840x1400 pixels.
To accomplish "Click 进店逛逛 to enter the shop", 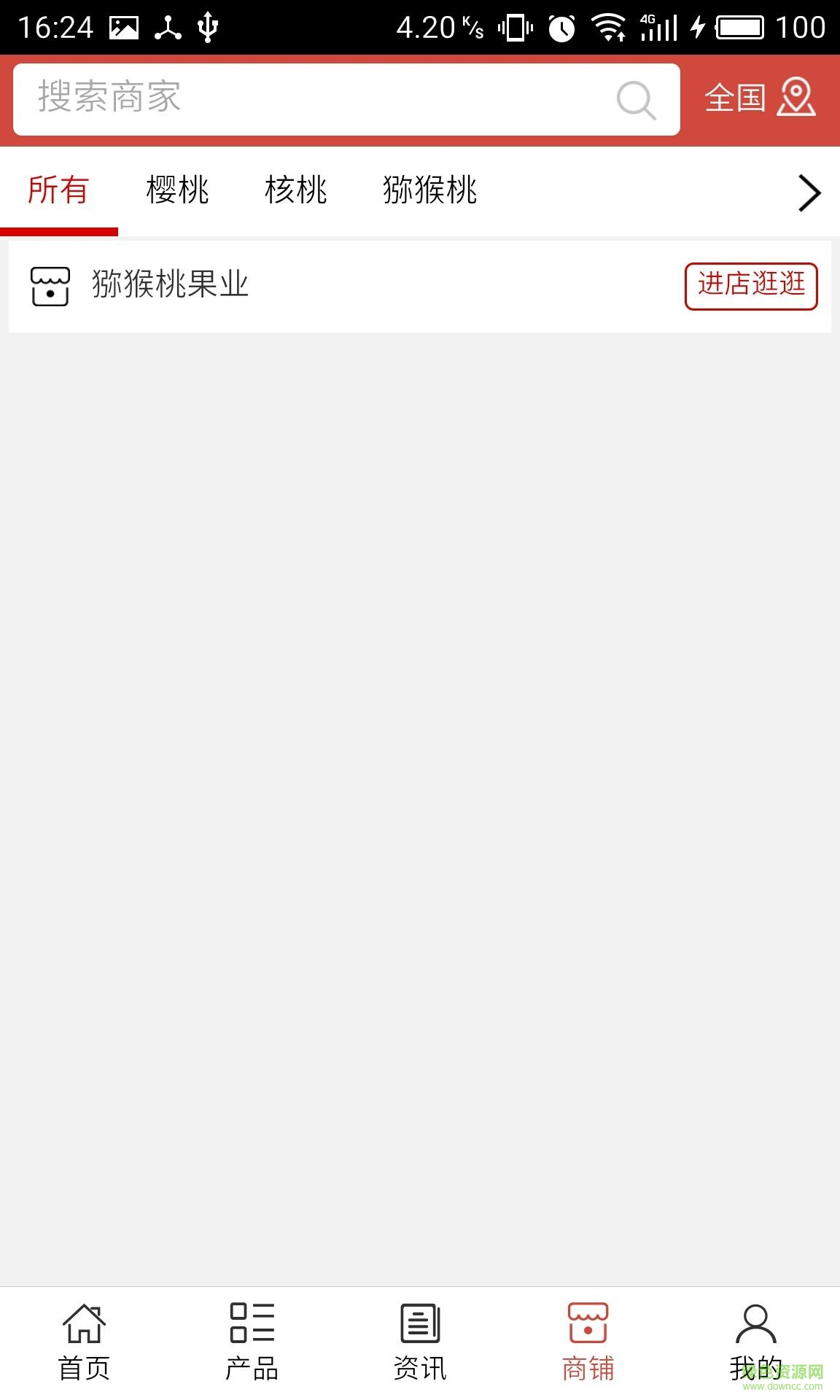I will pyautogui.click(x=750, y=284).
